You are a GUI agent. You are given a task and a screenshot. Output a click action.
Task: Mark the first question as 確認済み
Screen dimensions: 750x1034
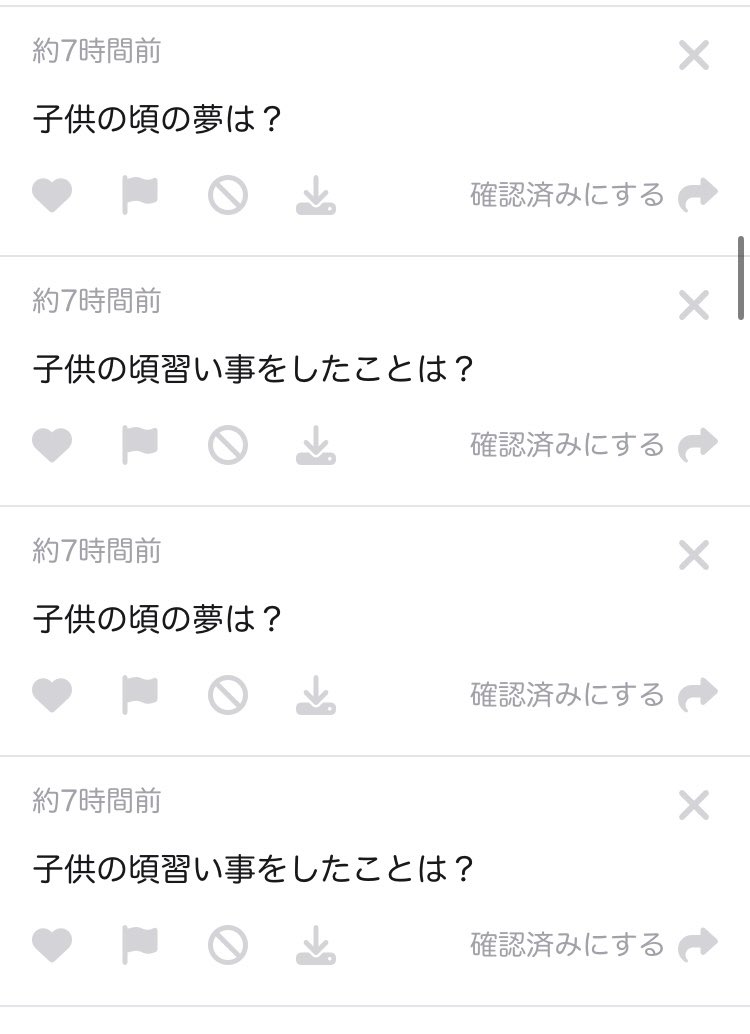click(566, 195)
